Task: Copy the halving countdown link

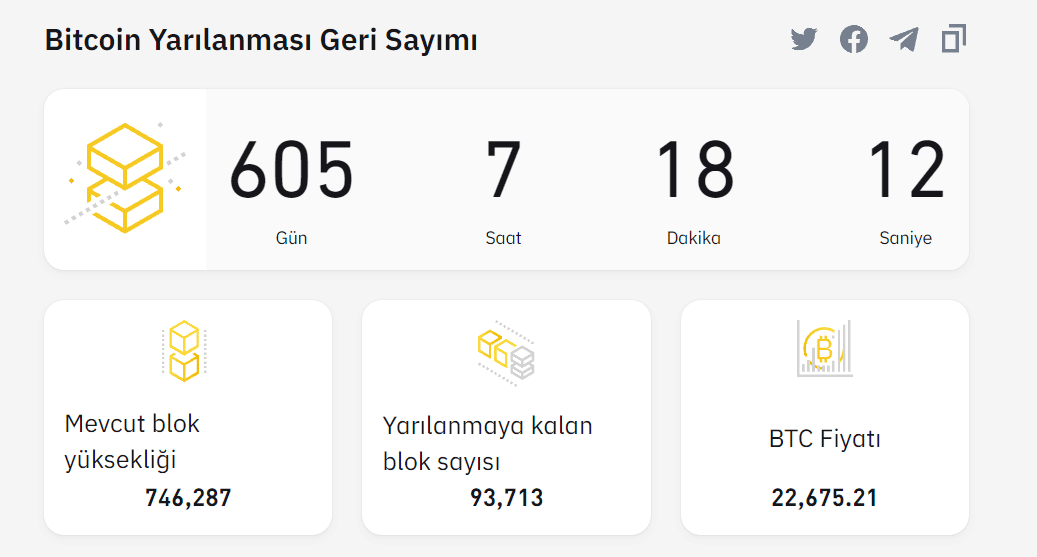Action: click(x=954, y=40)
